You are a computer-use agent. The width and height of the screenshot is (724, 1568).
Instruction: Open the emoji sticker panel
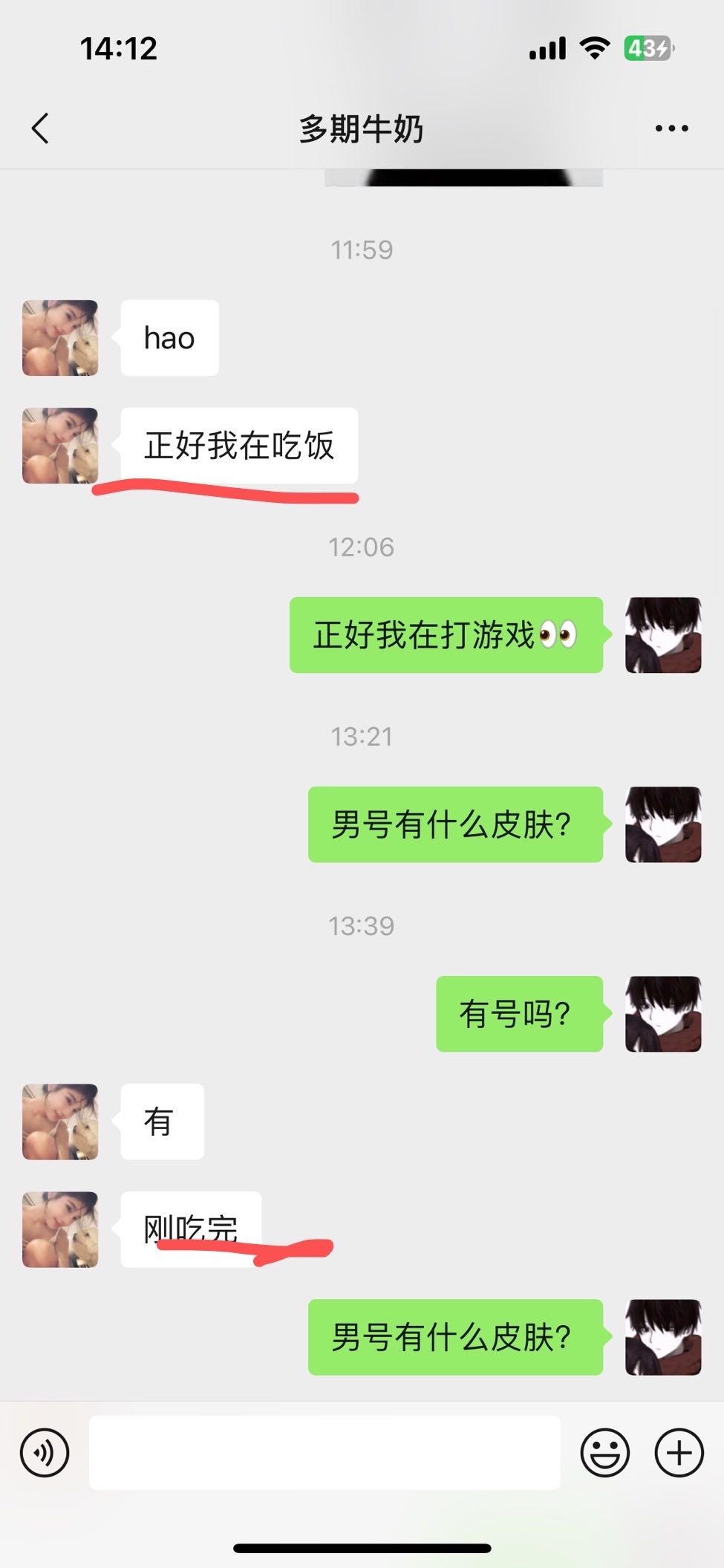click(604, 1453)
